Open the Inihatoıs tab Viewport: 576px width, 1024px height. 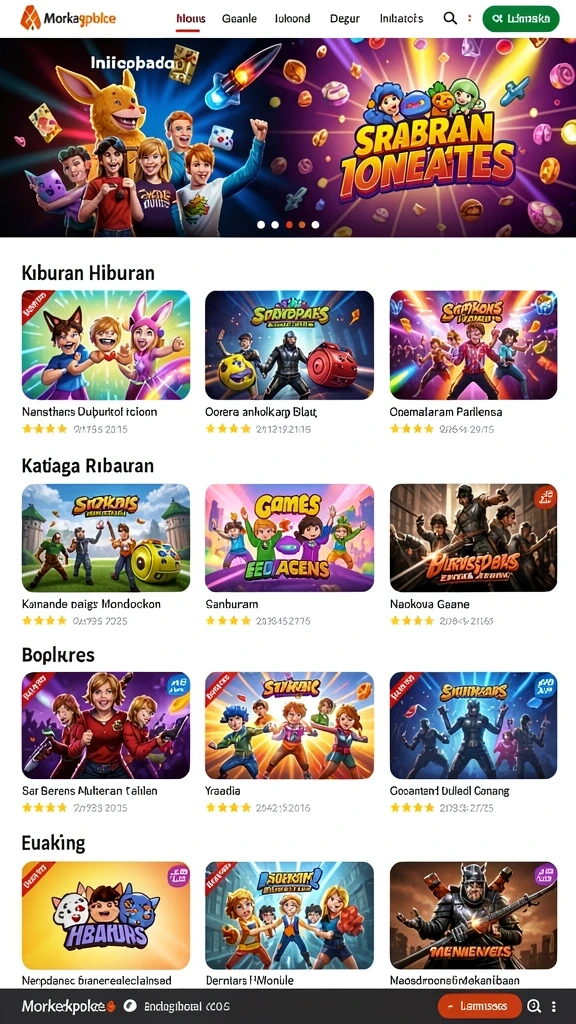[x=401, y=18]
